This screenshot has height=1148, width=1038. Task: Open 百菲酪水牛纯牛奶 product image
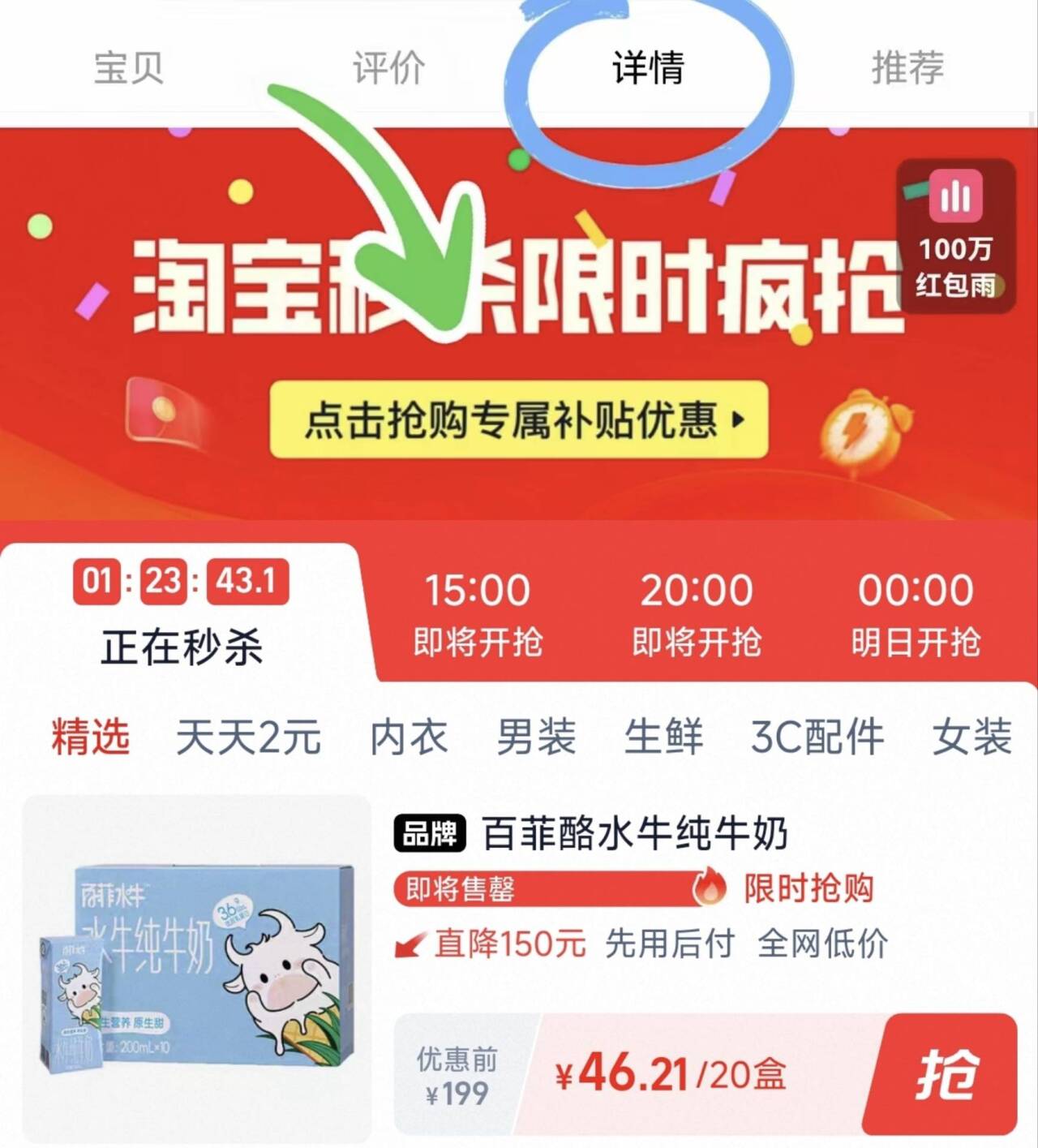click(x=196, y=968)
